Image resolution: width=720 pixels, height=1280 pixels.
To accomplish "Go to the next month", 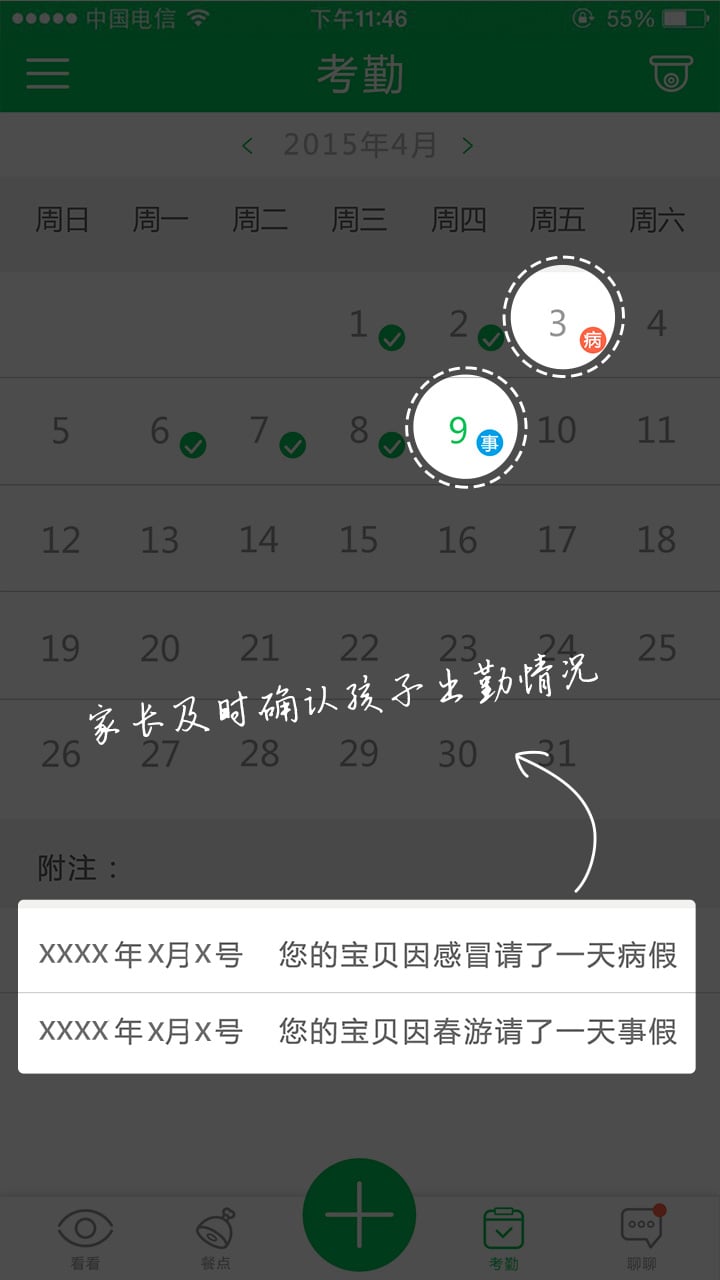I will click(468, 146).
